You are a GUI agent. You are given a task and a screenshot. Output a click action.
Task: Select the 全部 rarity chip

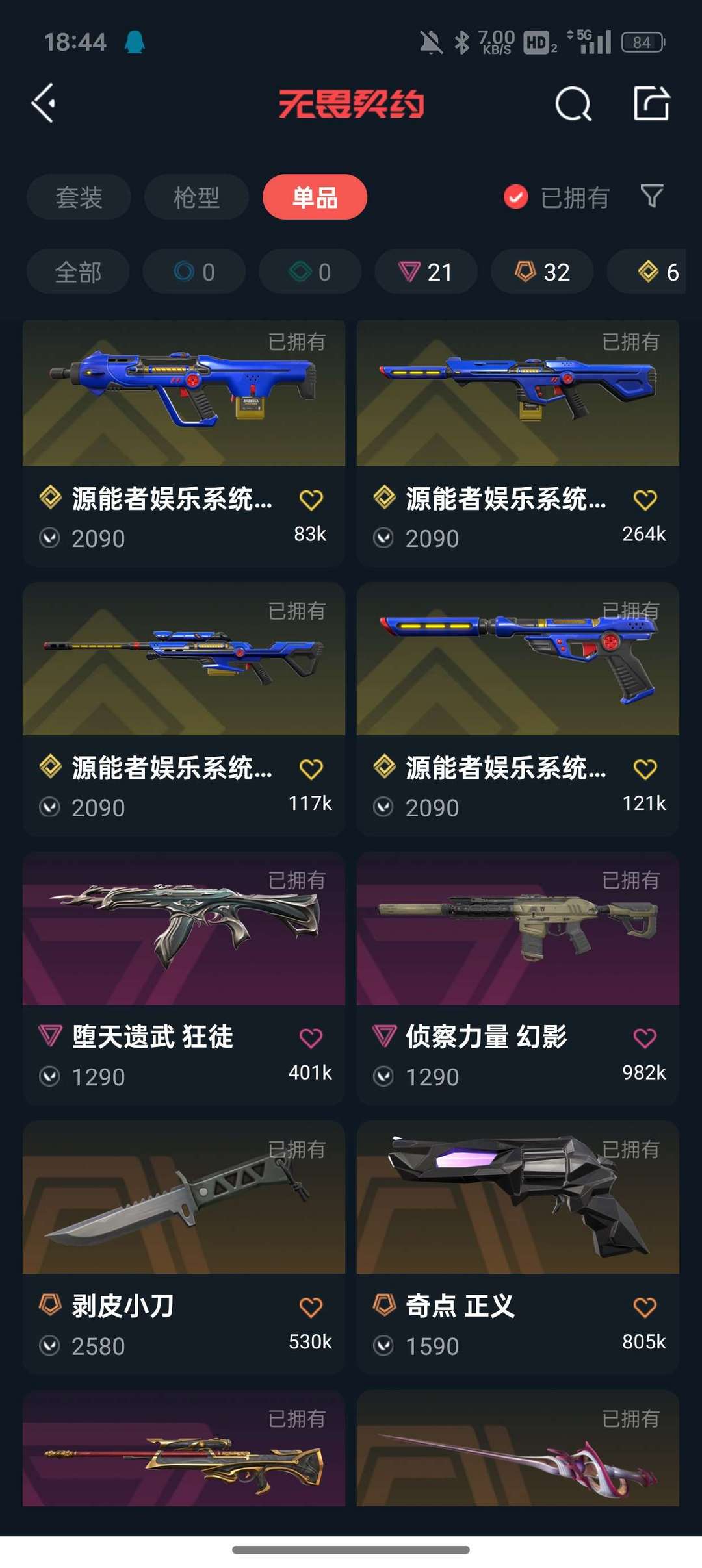(78, 272)
